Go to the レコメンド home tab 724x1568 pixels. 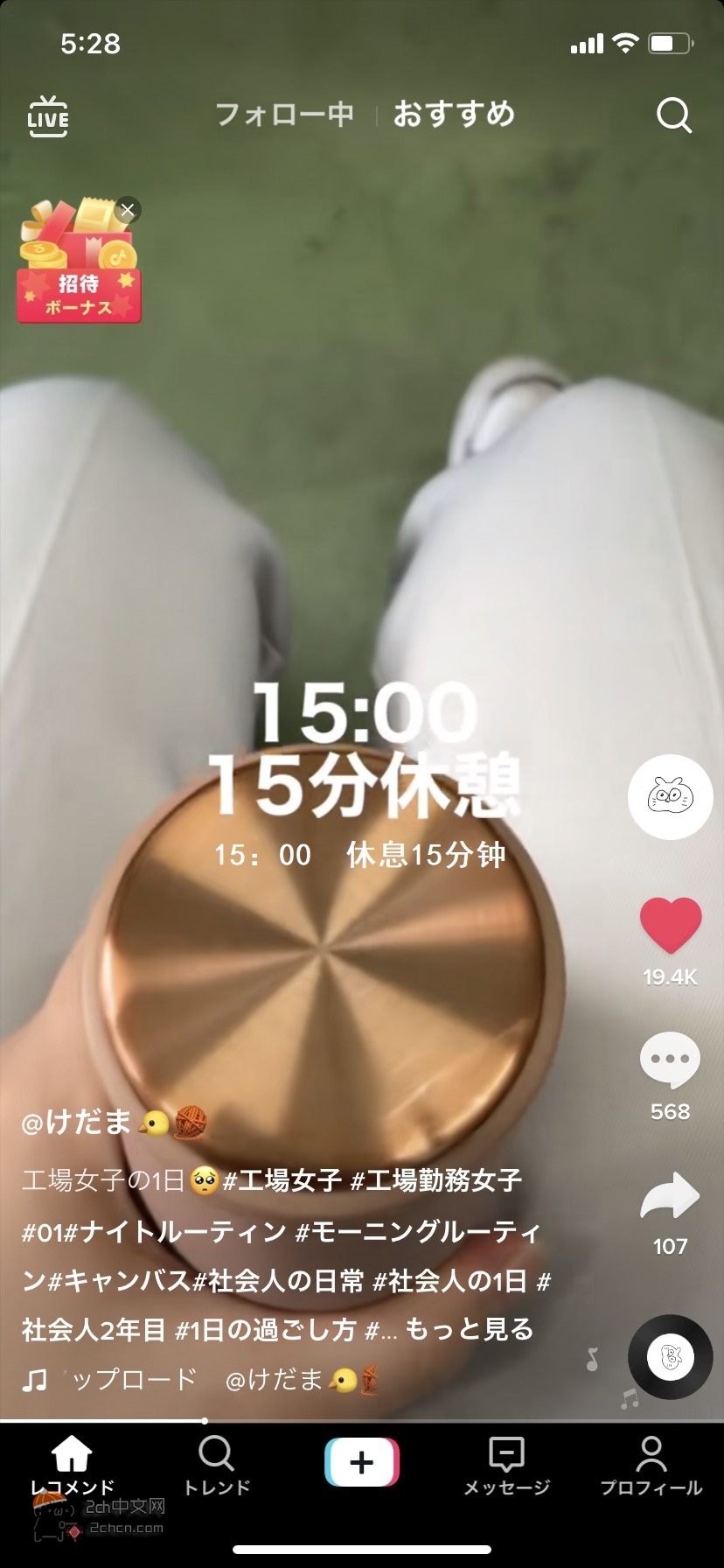(72, 1466)
